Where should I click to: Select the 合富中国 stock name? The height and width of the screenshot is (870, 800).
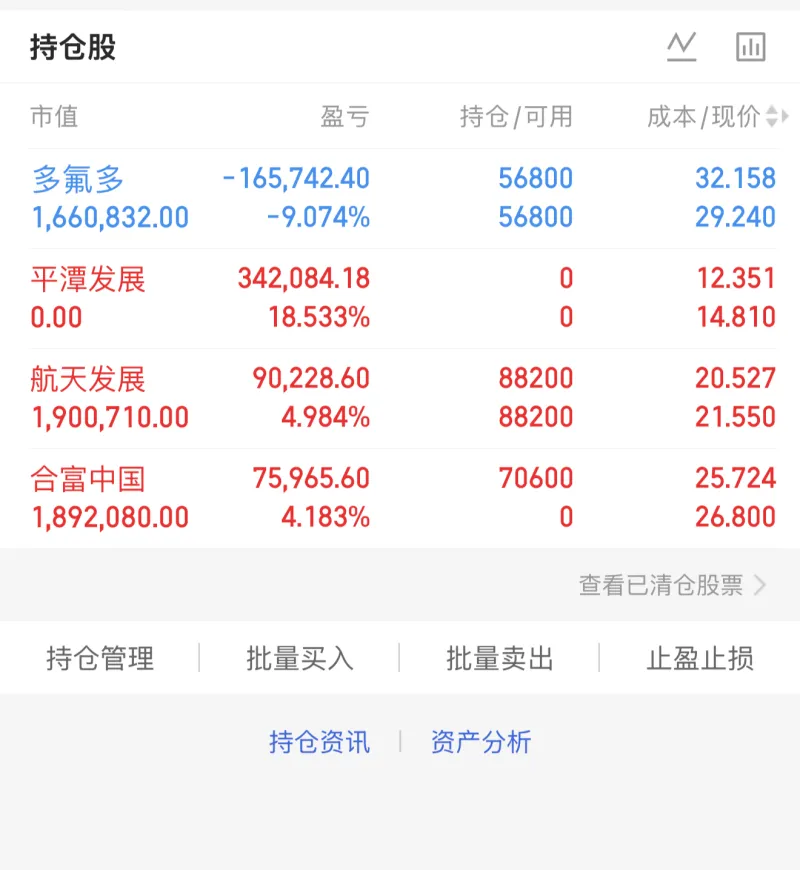[86, 479]
